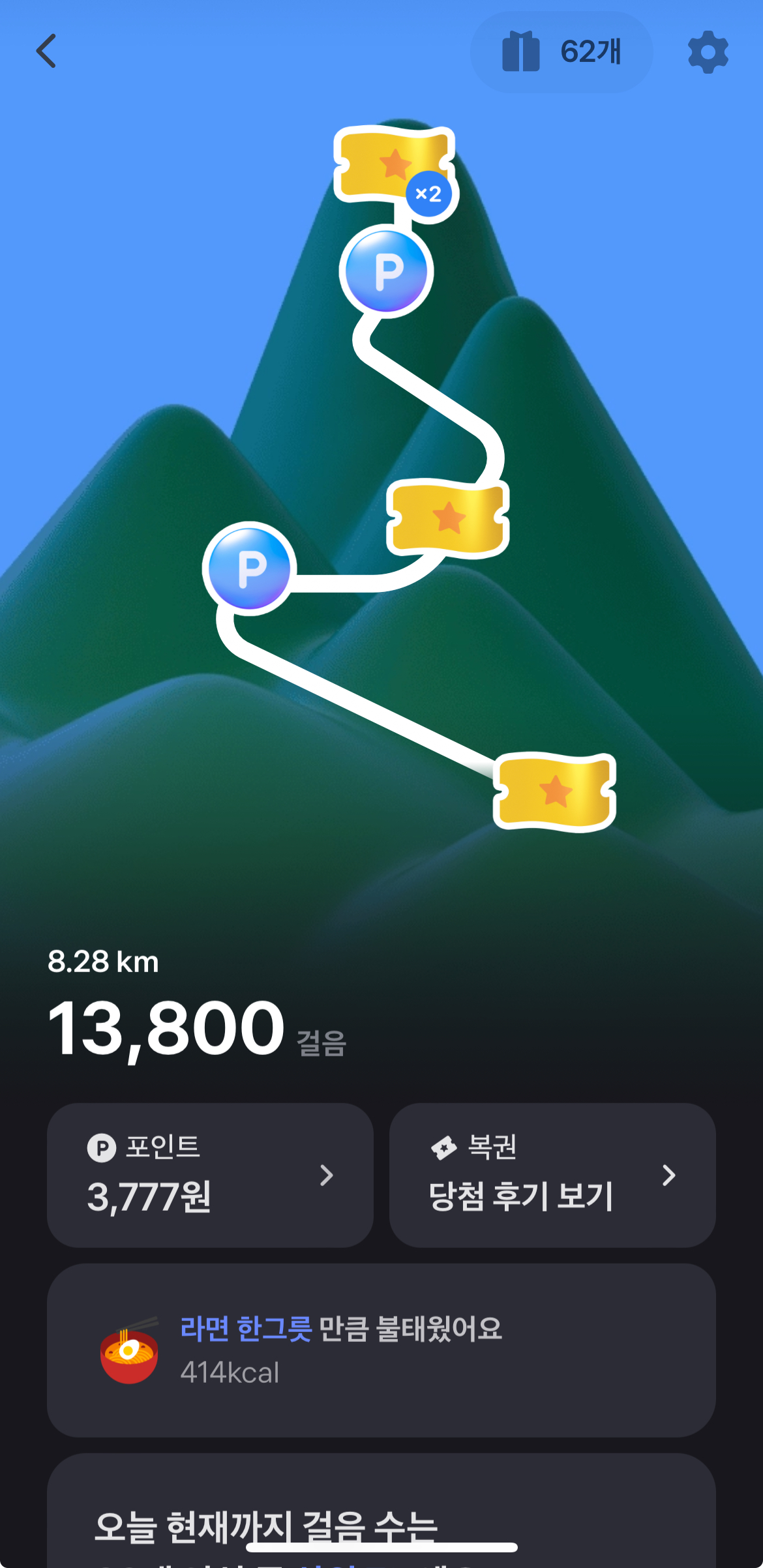Claim the ×2 lottery ticket at the summit

(394, 164)
